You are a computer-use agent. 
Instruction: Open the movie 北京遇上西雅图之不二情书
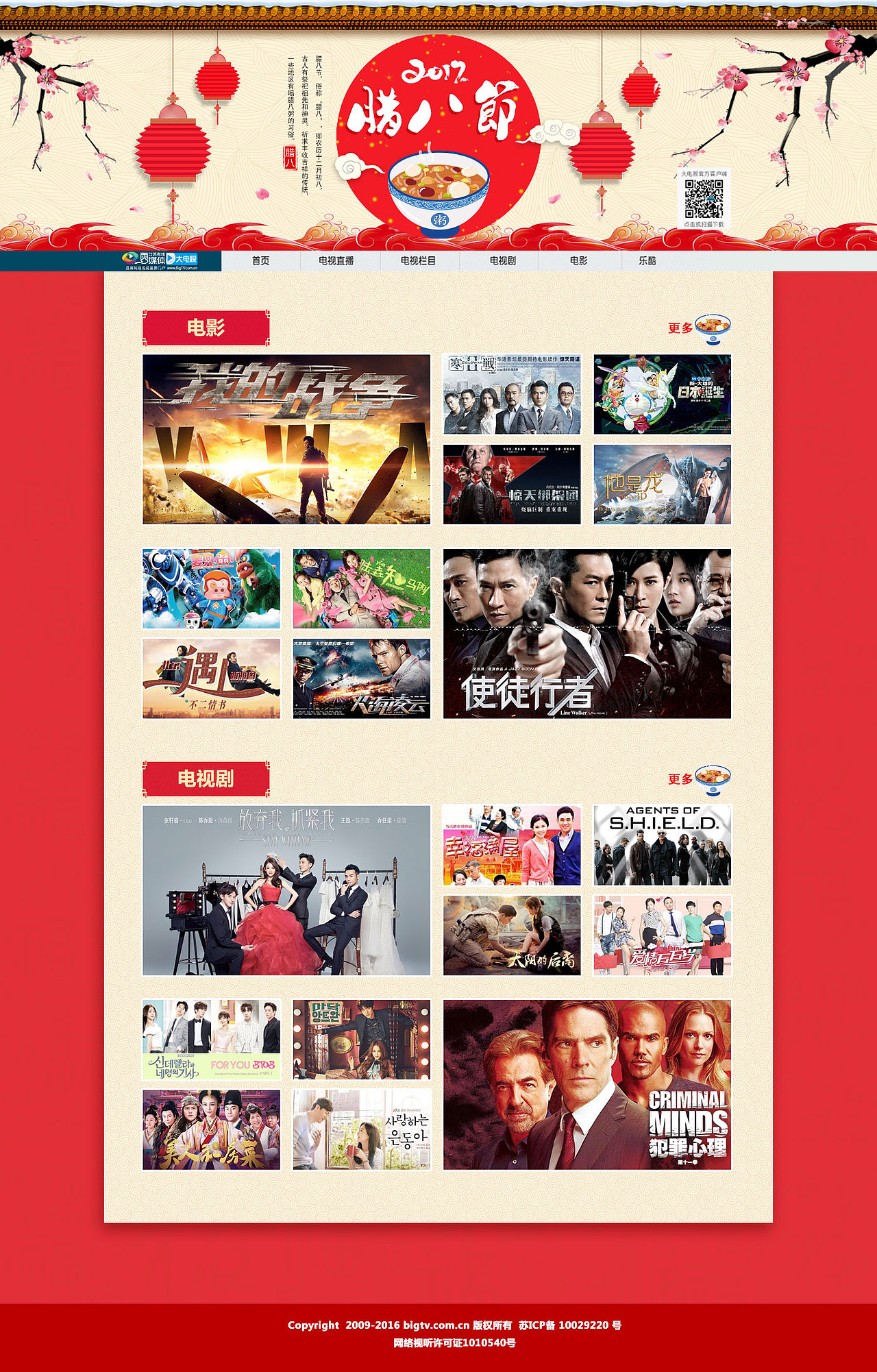pyautogui.click(x=211, y=678)
